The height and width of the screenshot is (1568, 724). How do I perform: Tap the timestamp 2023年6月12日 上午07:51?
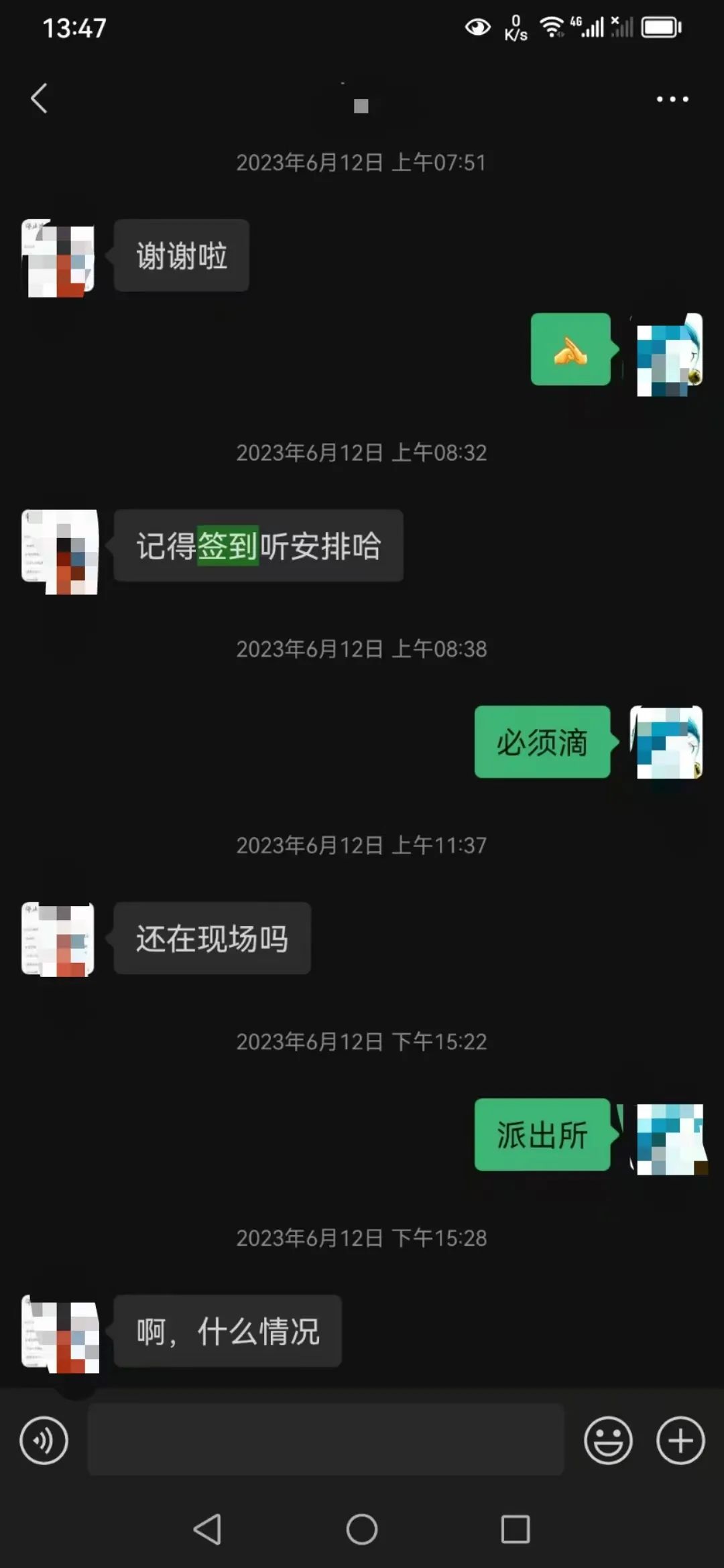click(x=362, y=163)
